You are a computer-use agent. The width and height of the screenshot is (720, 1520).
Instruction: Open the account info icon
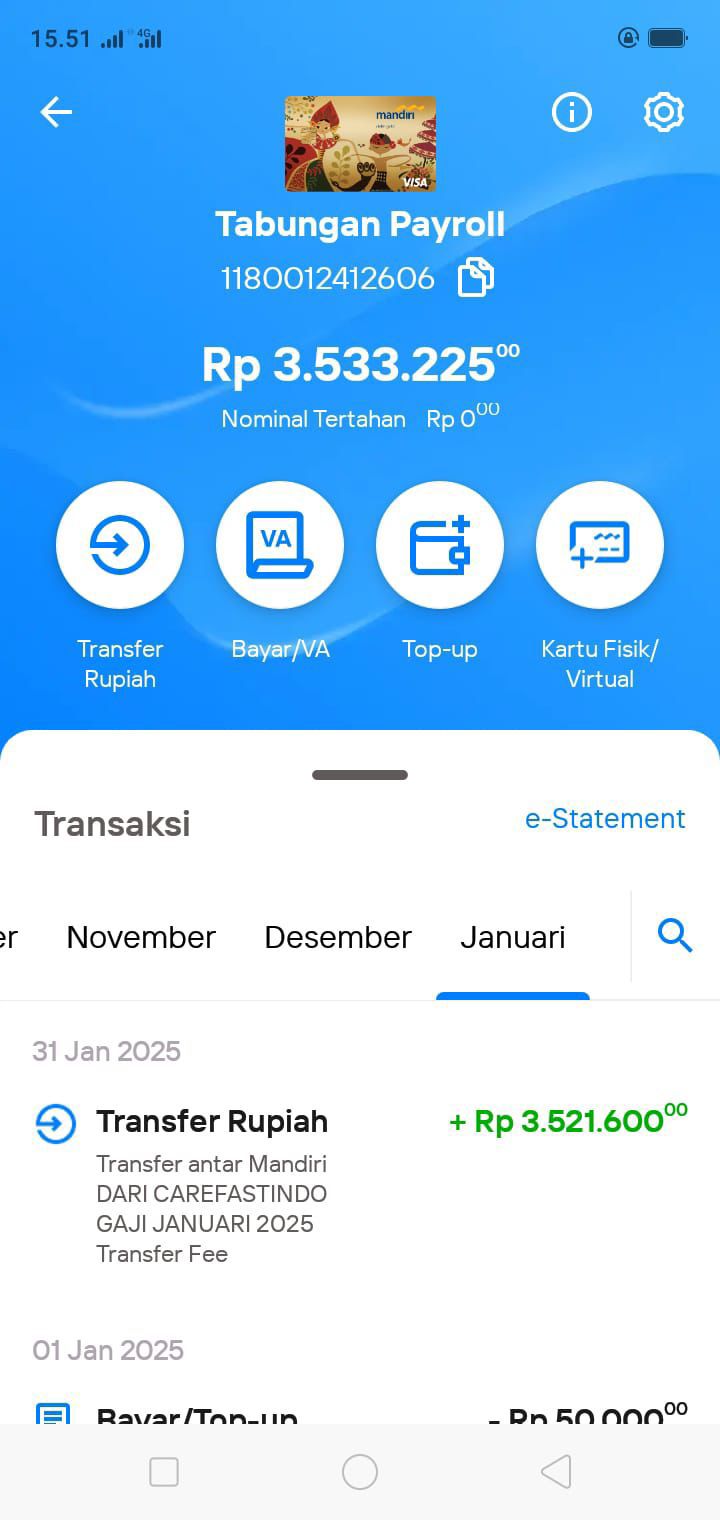(x=572, y=113)
